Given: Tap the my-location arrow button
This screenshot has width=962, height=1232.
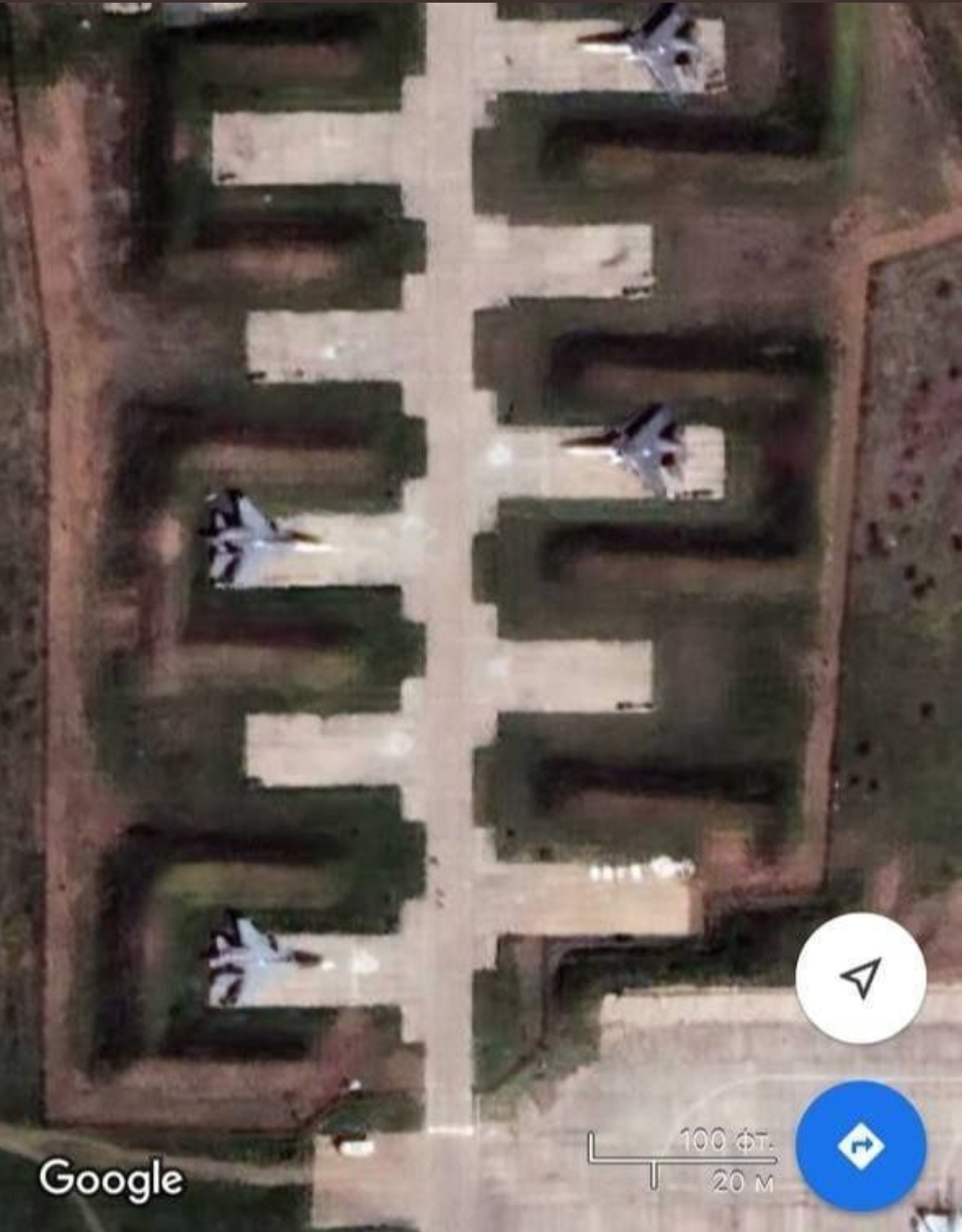Looking at the screenshot, I should [860, 977].
